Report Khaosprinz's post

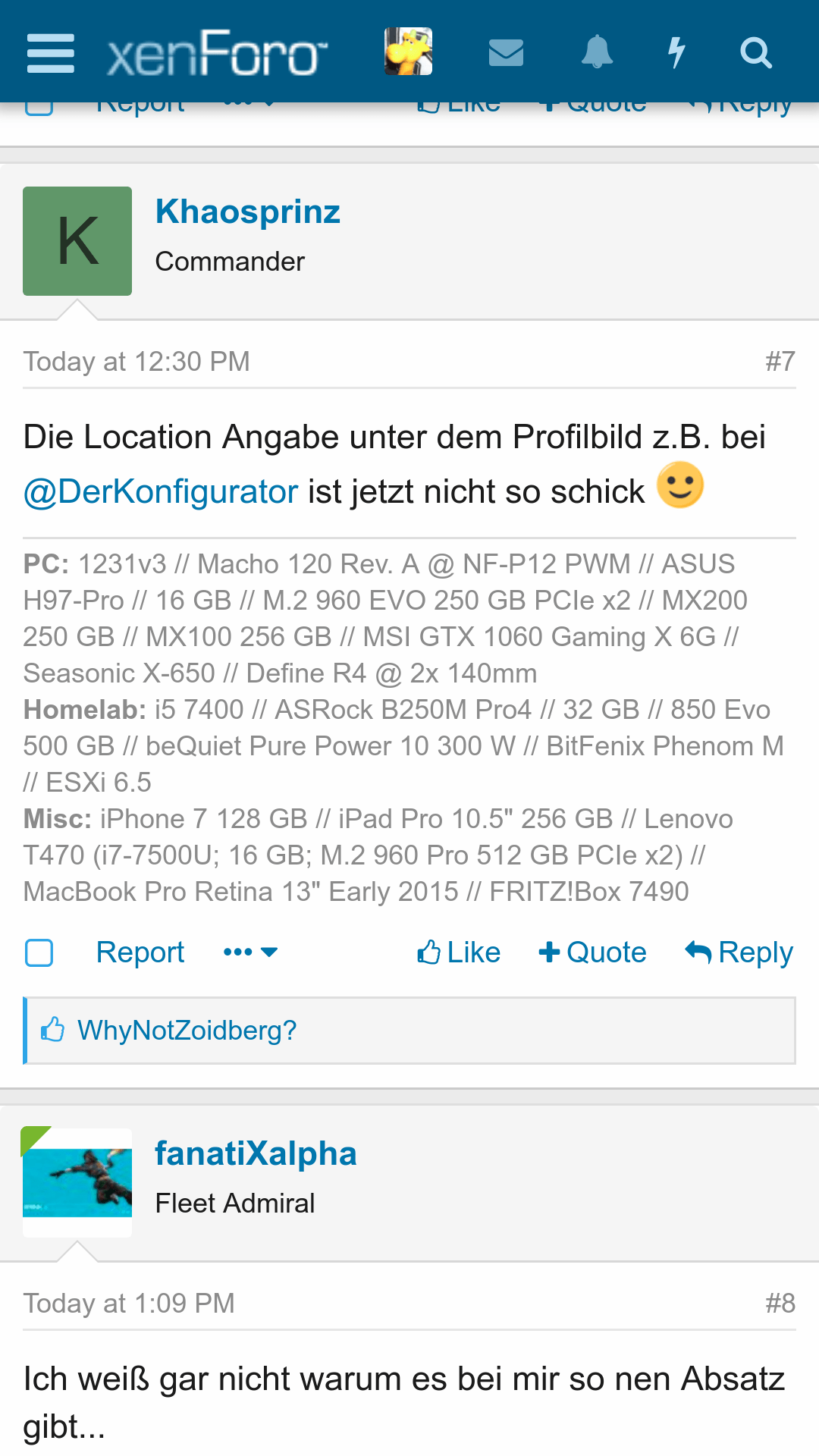coord(140,952)
